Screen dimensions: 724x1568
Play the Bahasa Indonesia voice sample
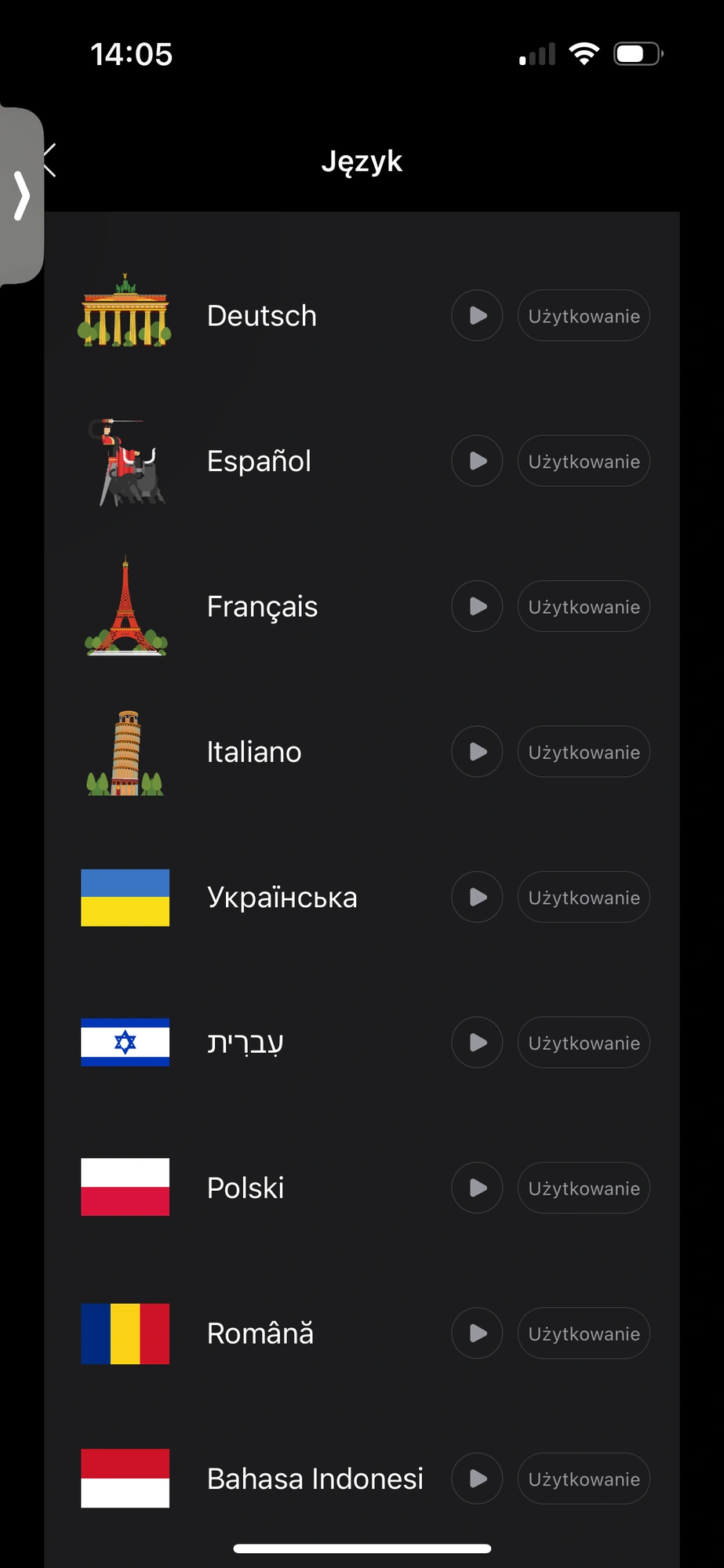point(477,1479)
